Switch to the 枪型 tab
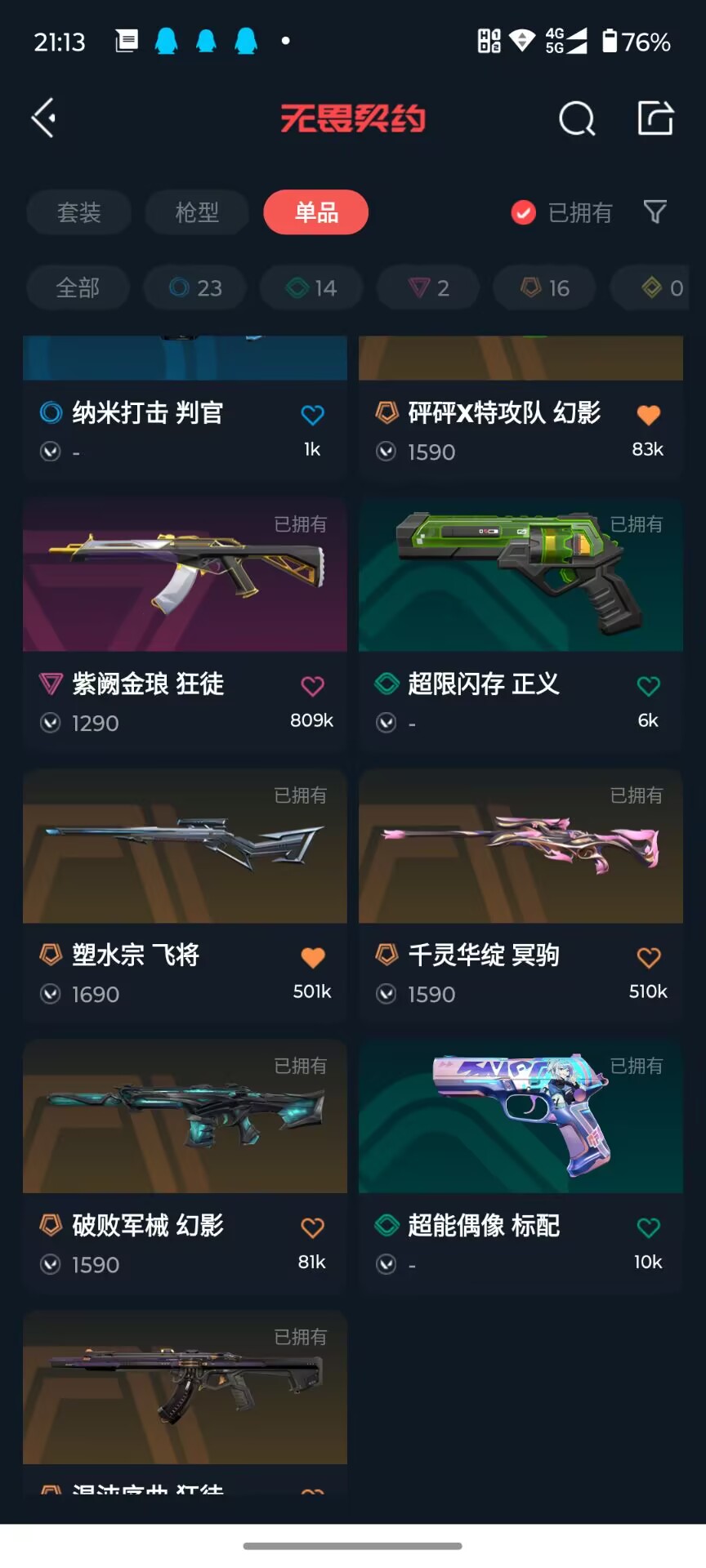The height and width of the screenshot is (1568, 706). click(197, 212)
